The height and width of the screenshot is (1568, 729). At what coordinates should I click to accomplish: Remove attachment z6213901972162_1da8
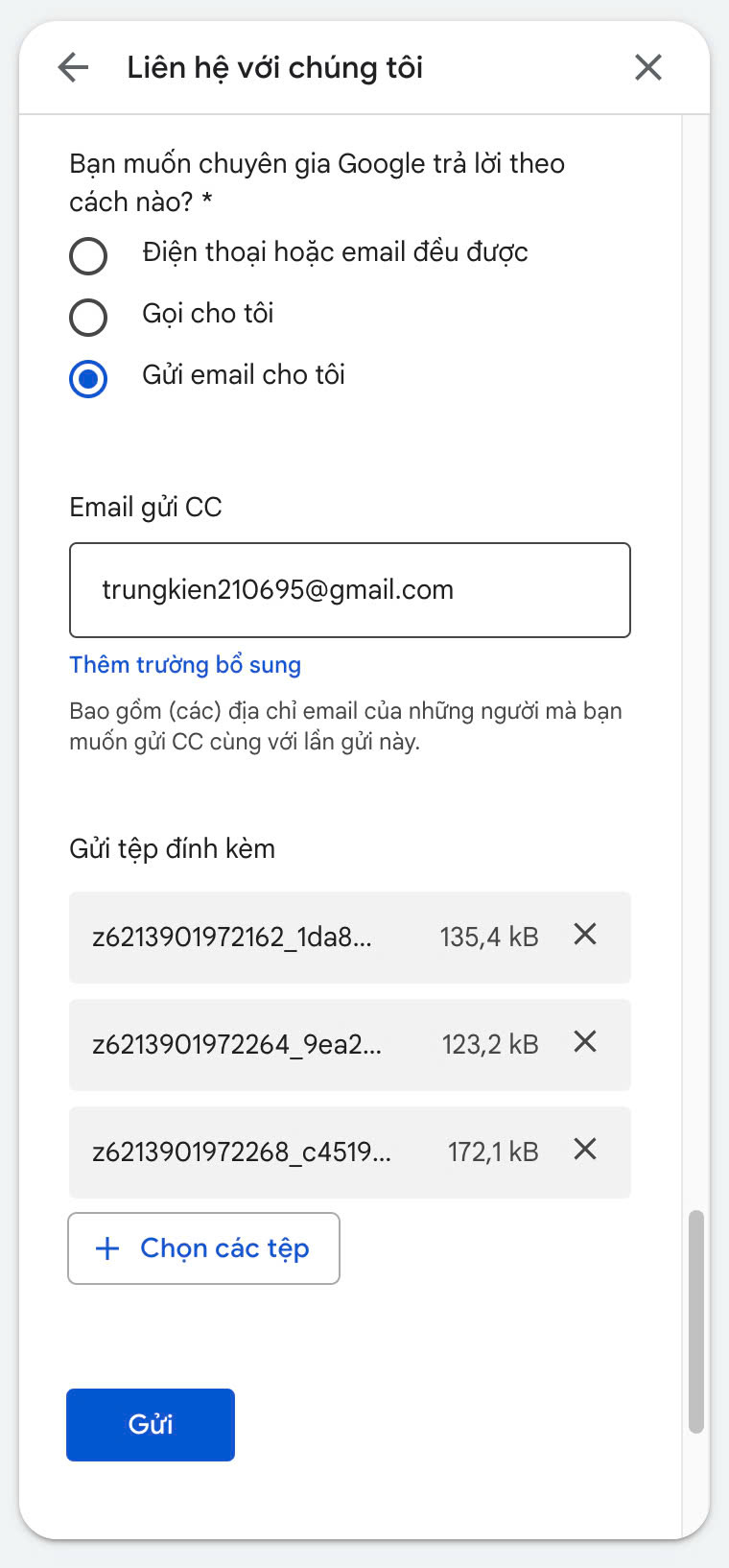[x=585, y=935]
